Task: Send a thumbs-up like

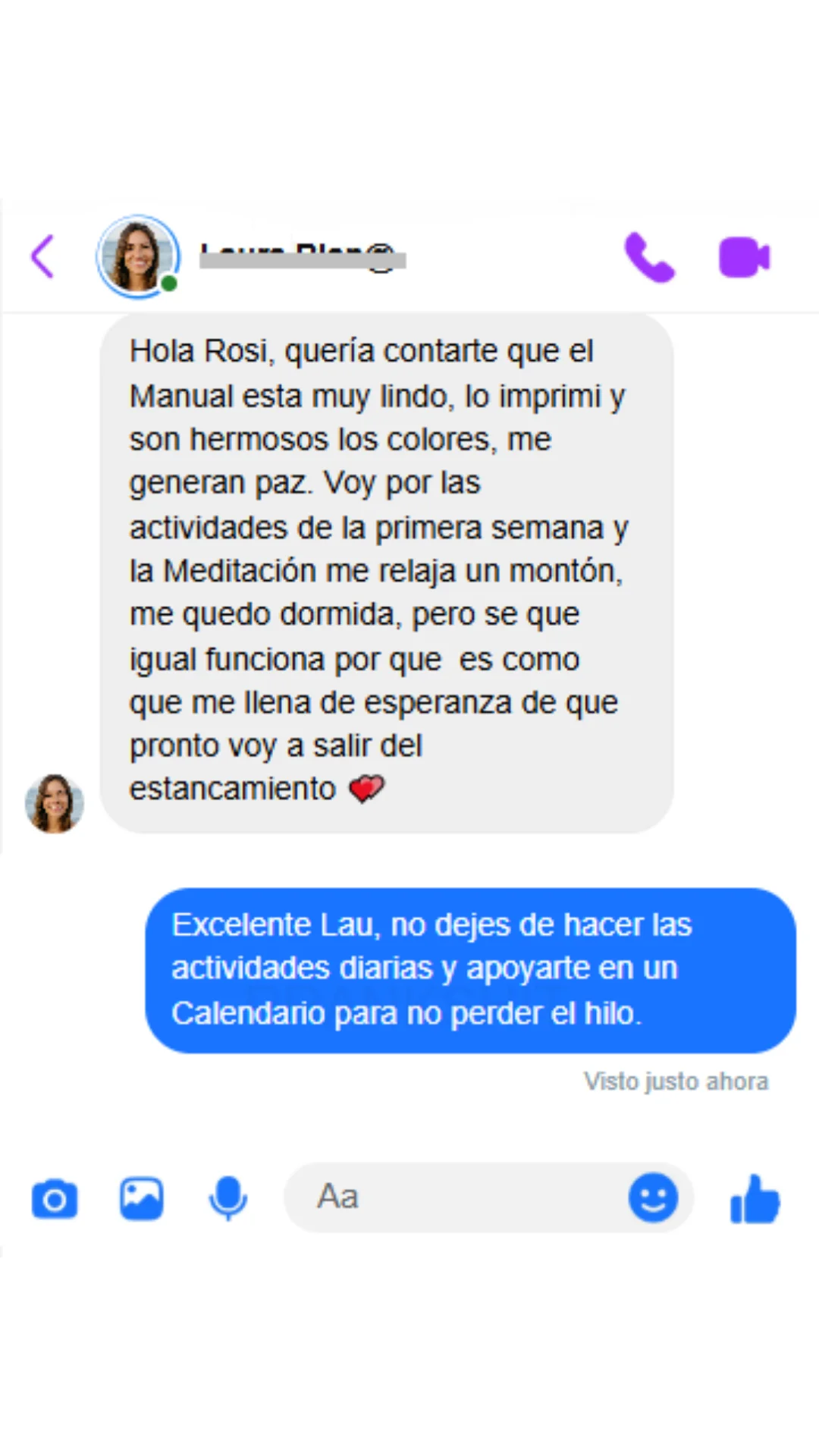Action: tap(755, 1199)
